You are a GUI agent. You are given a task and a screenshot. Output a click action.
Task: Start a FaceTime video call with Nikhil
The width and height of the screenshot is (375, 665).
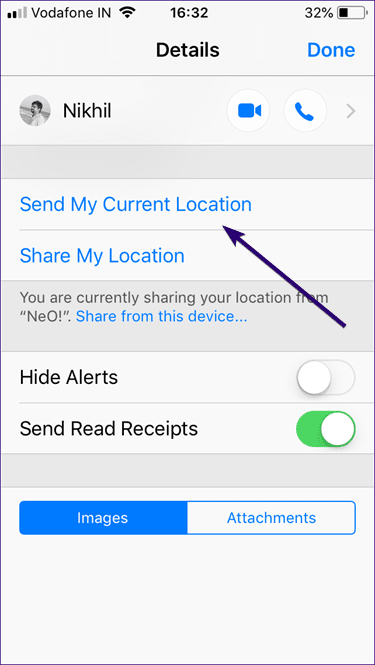coord(248,111)
